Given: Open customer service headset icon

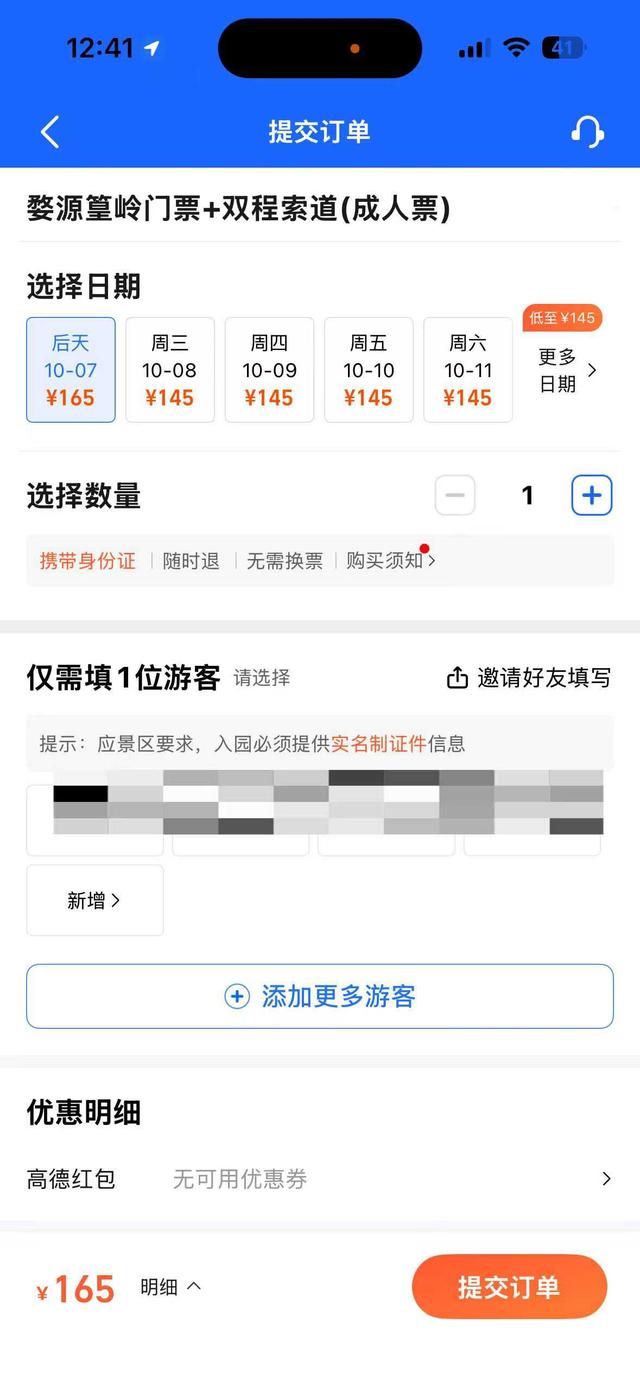Looking at the screenshot, I should tap(587, 132).
